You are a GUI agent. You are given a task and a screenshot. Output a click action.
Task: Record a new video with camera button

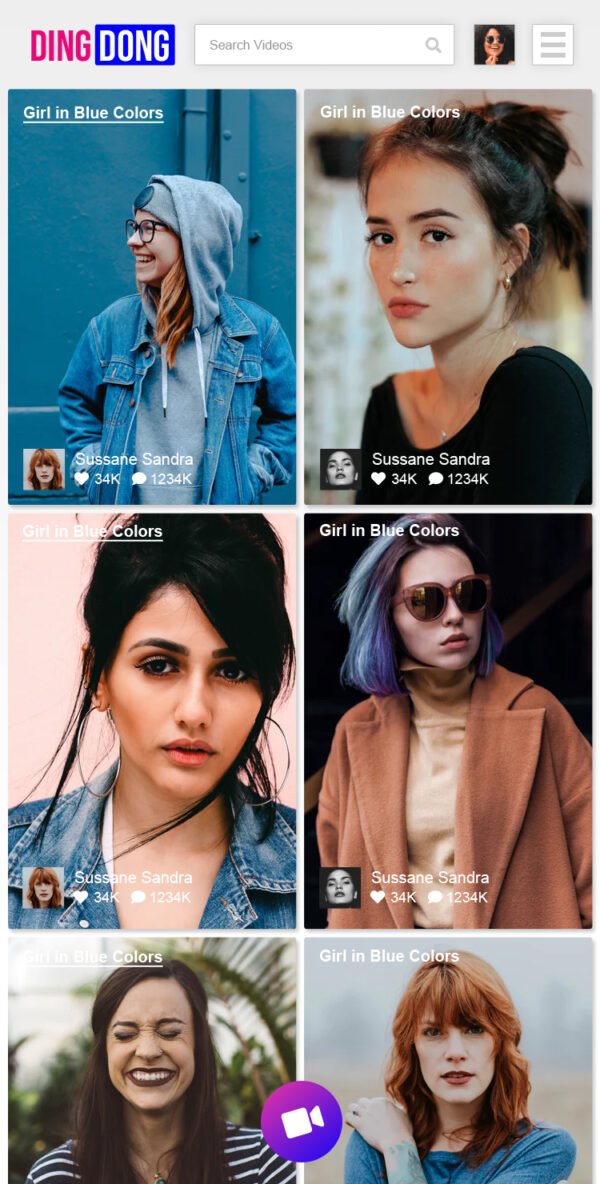pos(301,1121)
